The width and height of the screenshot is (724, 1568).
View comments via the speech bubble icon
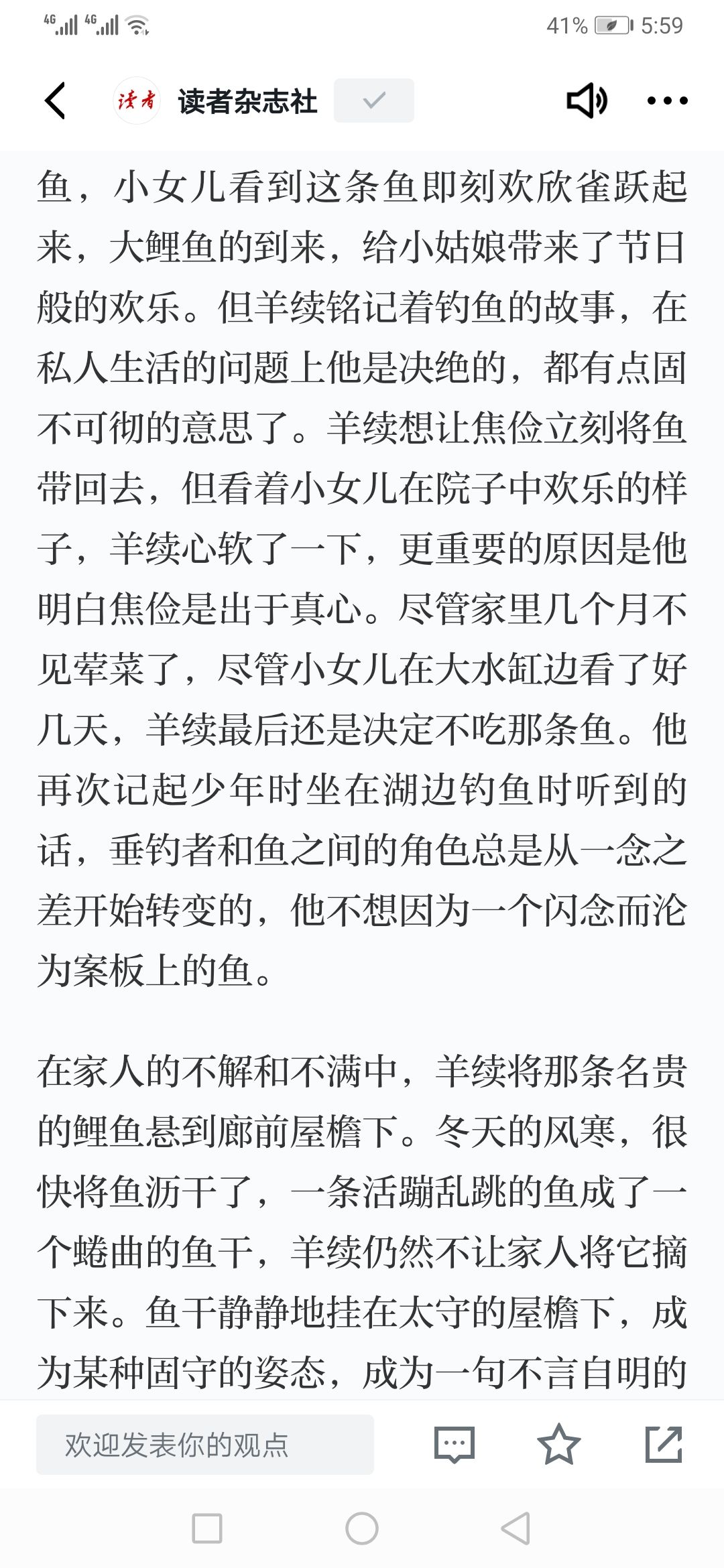455,1444
